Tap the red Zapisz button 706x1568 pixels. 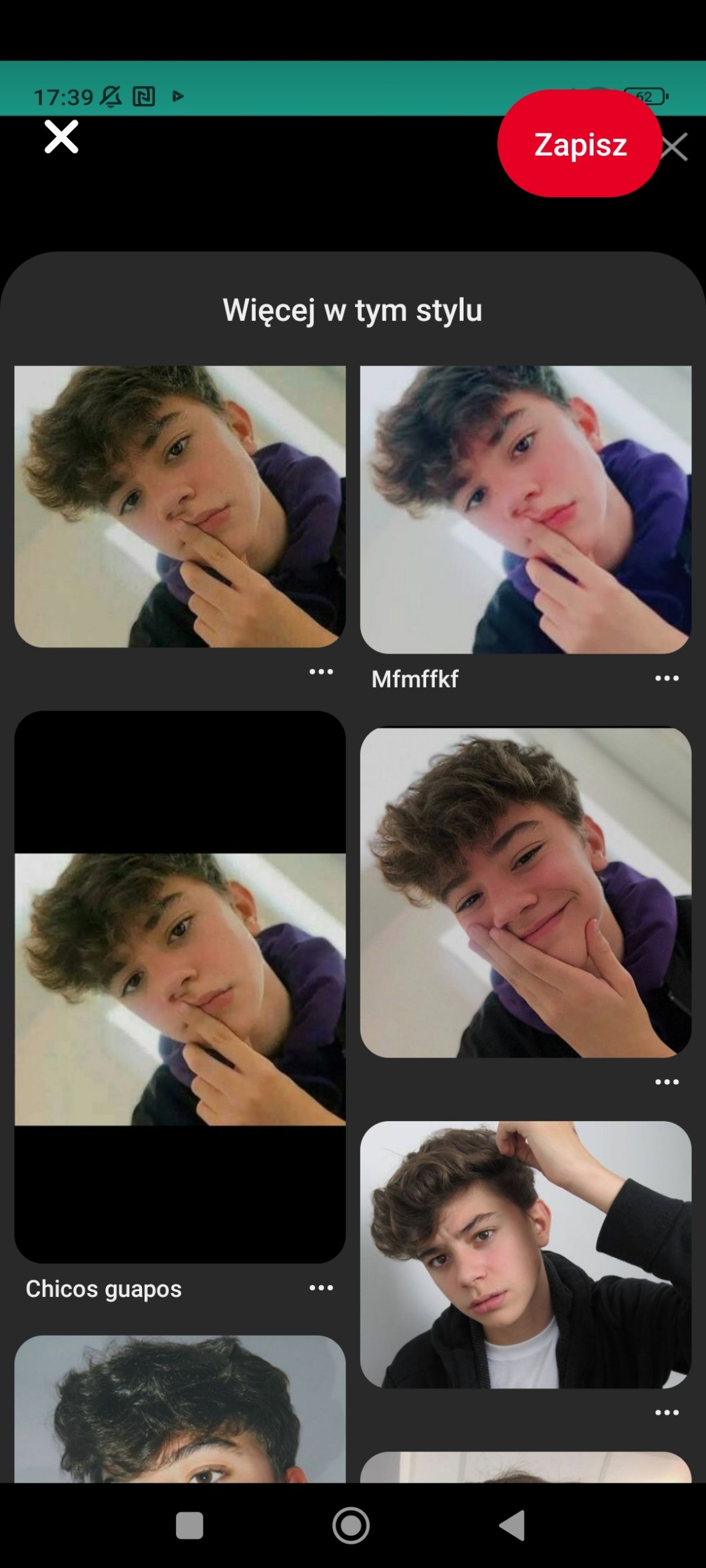pyautogui.click(x=579, y=144)
